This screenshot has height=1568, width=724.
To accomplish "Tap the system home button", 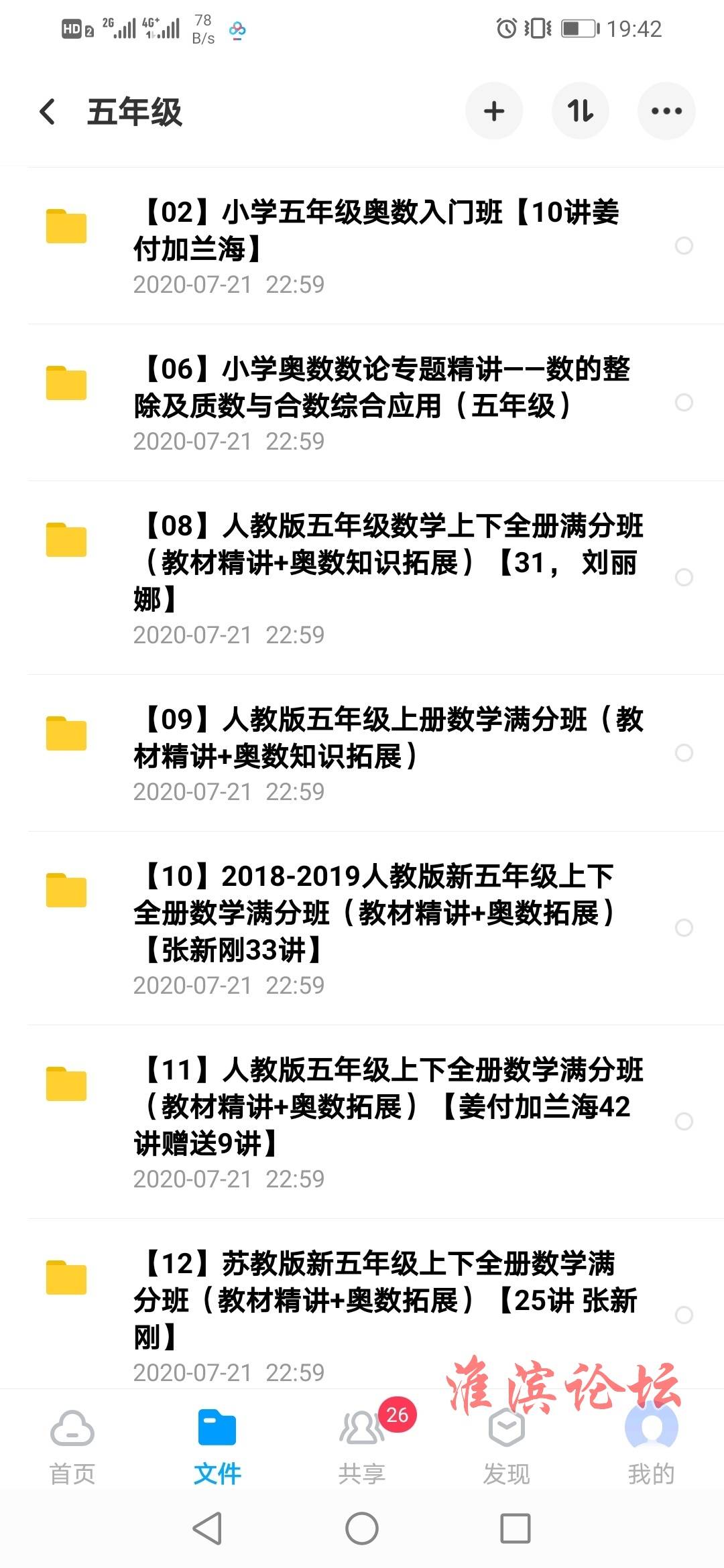I will [x=362, y=1529].
